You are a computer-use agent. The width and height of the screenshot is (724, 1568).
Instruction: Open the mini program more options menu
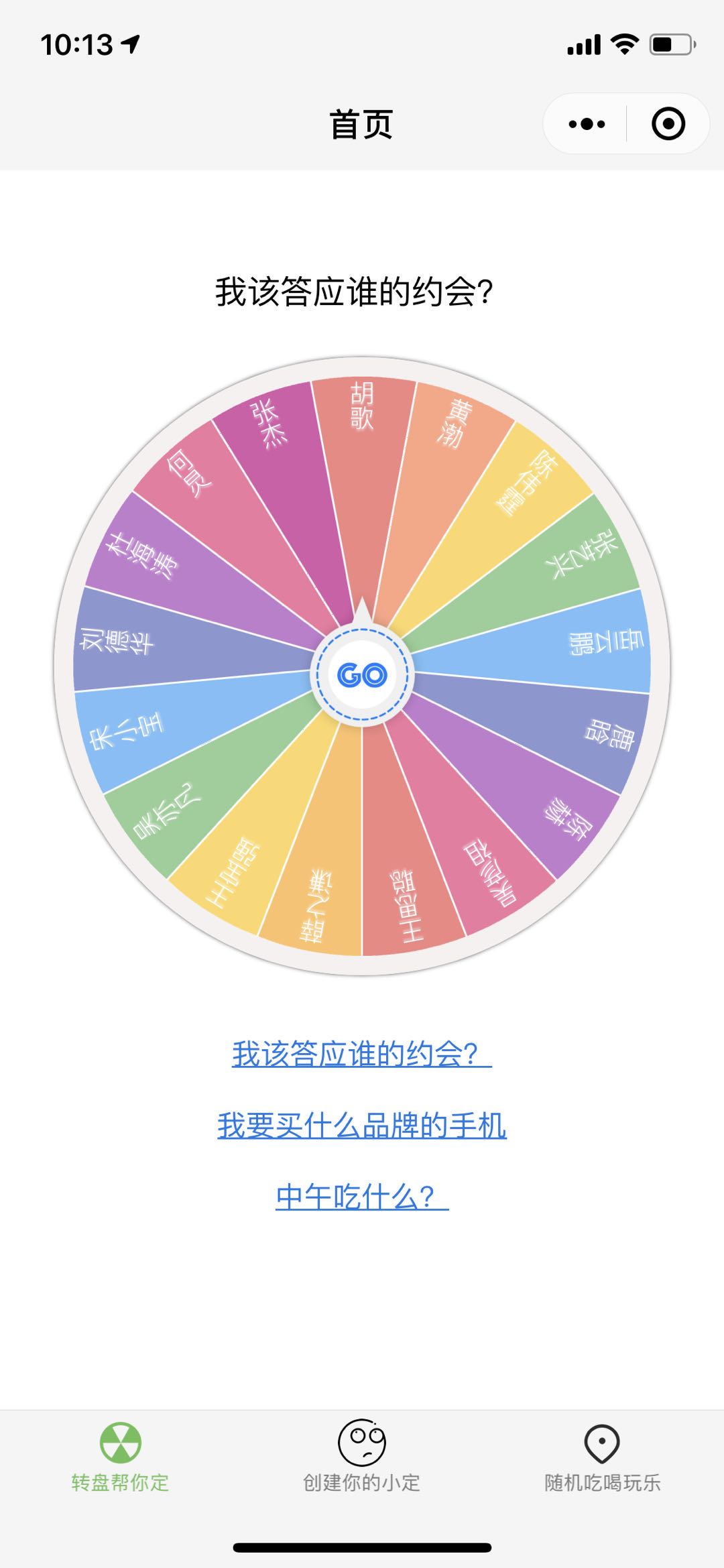tap(587, 124)
